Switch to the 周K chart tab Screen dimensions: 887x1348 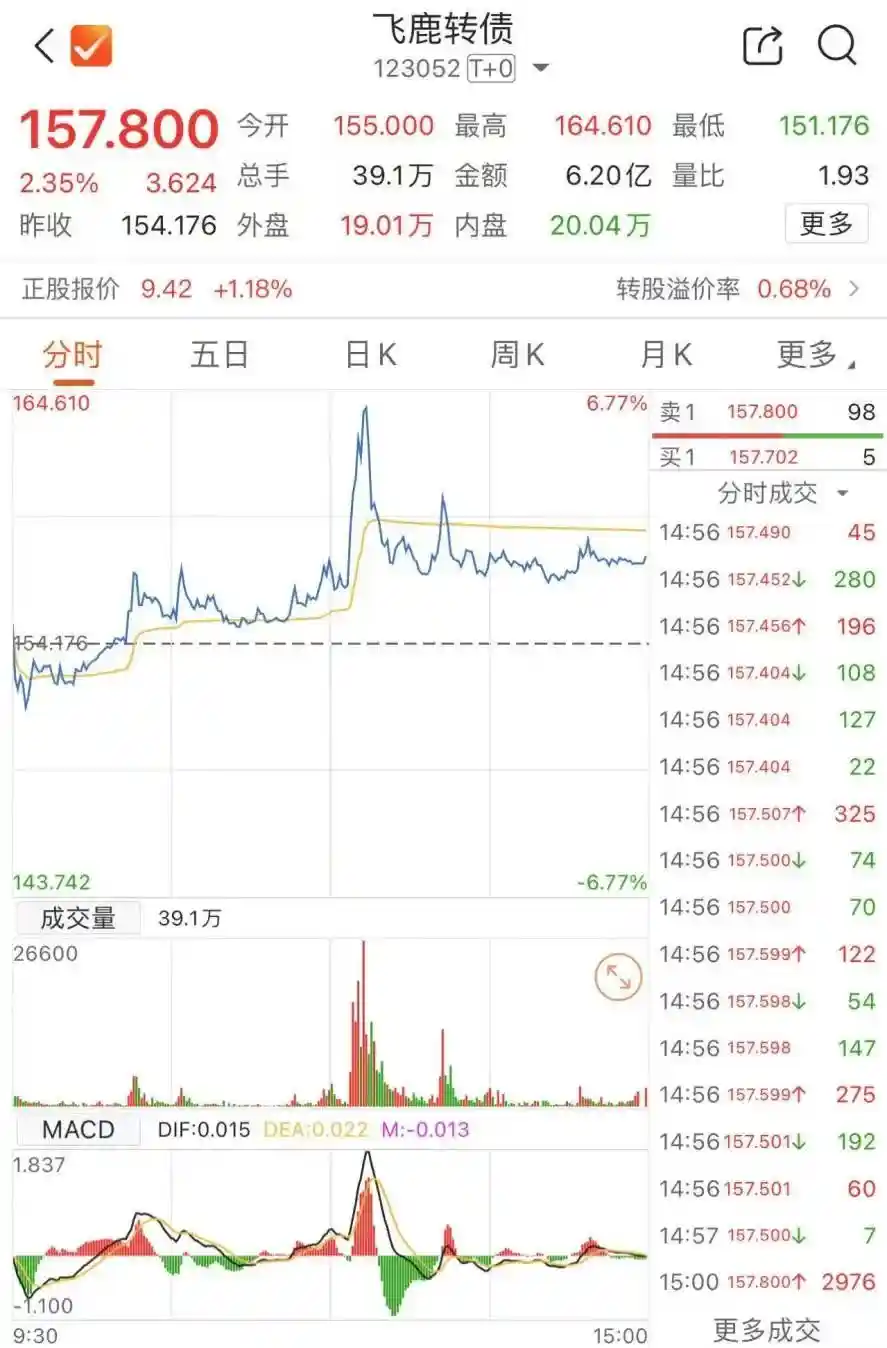point(517,355)
